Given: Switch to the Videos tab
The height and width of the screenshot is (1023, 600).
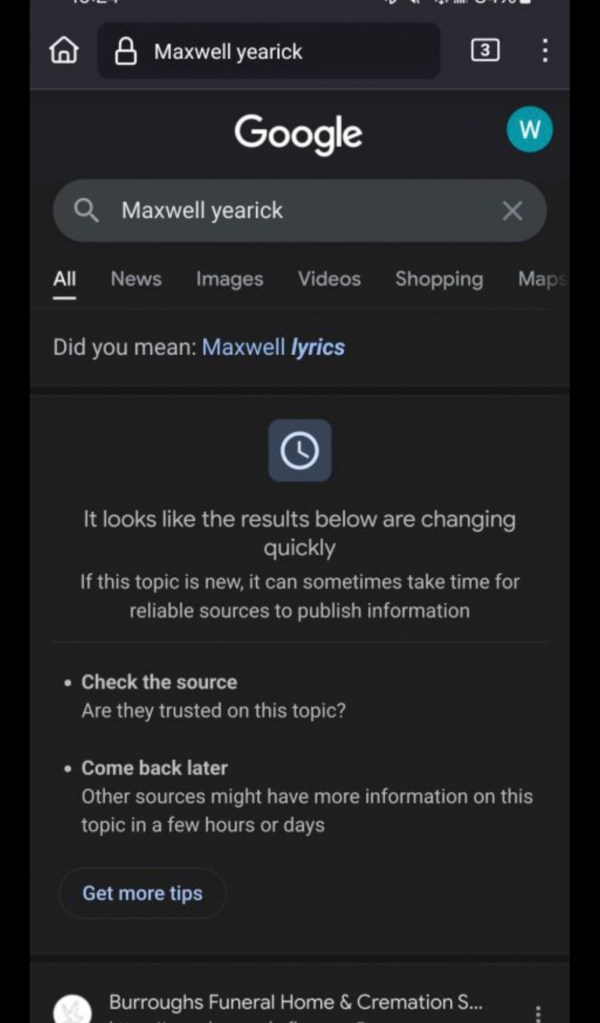Looking at the screenshot, I should pos(329,279).
